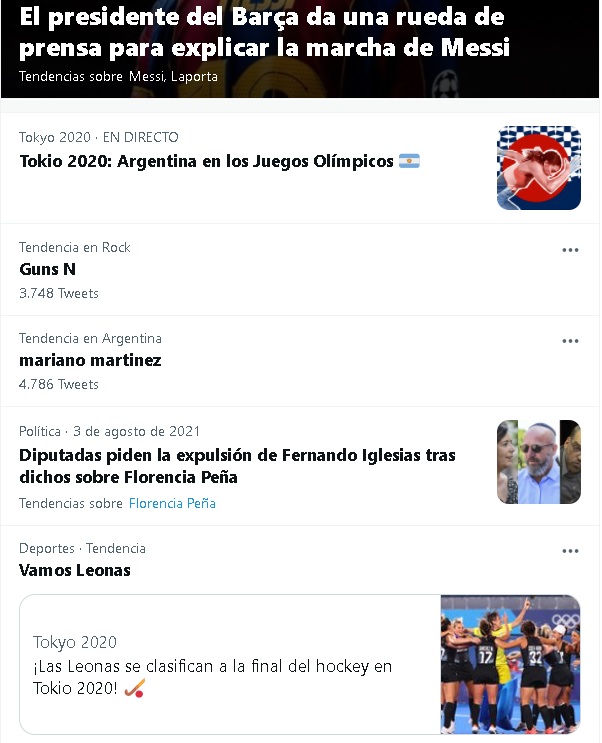This screenshot has height=743, width=602.
Task: Open the Guns N trend
Action: coord(47,269)
